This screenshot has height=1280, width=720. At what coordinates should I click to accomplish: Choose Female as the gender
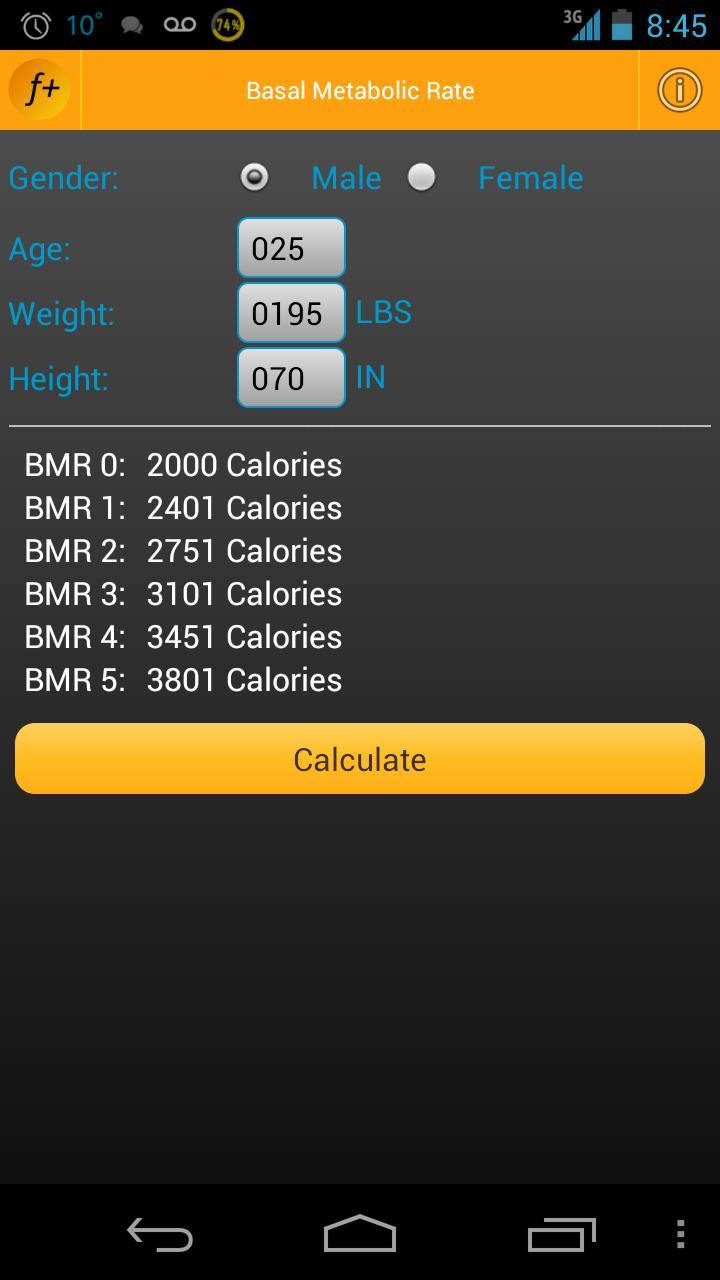(422, 177)
